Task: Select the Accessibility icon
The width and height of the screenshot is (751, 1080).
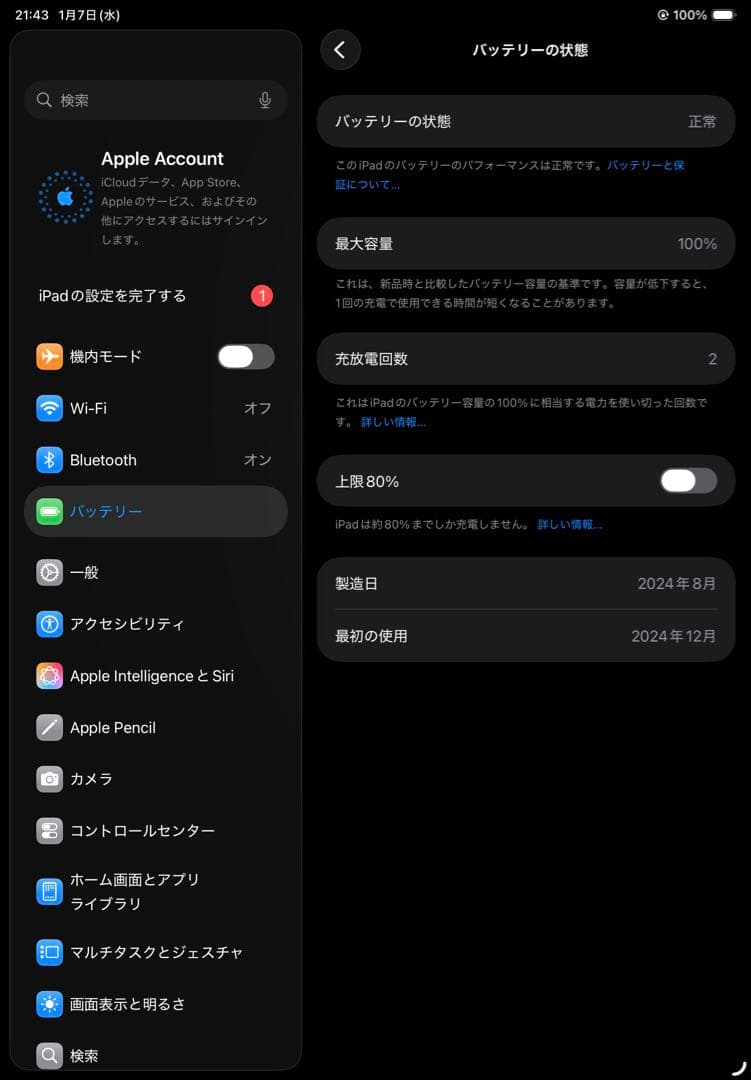Action: (47, 624)
